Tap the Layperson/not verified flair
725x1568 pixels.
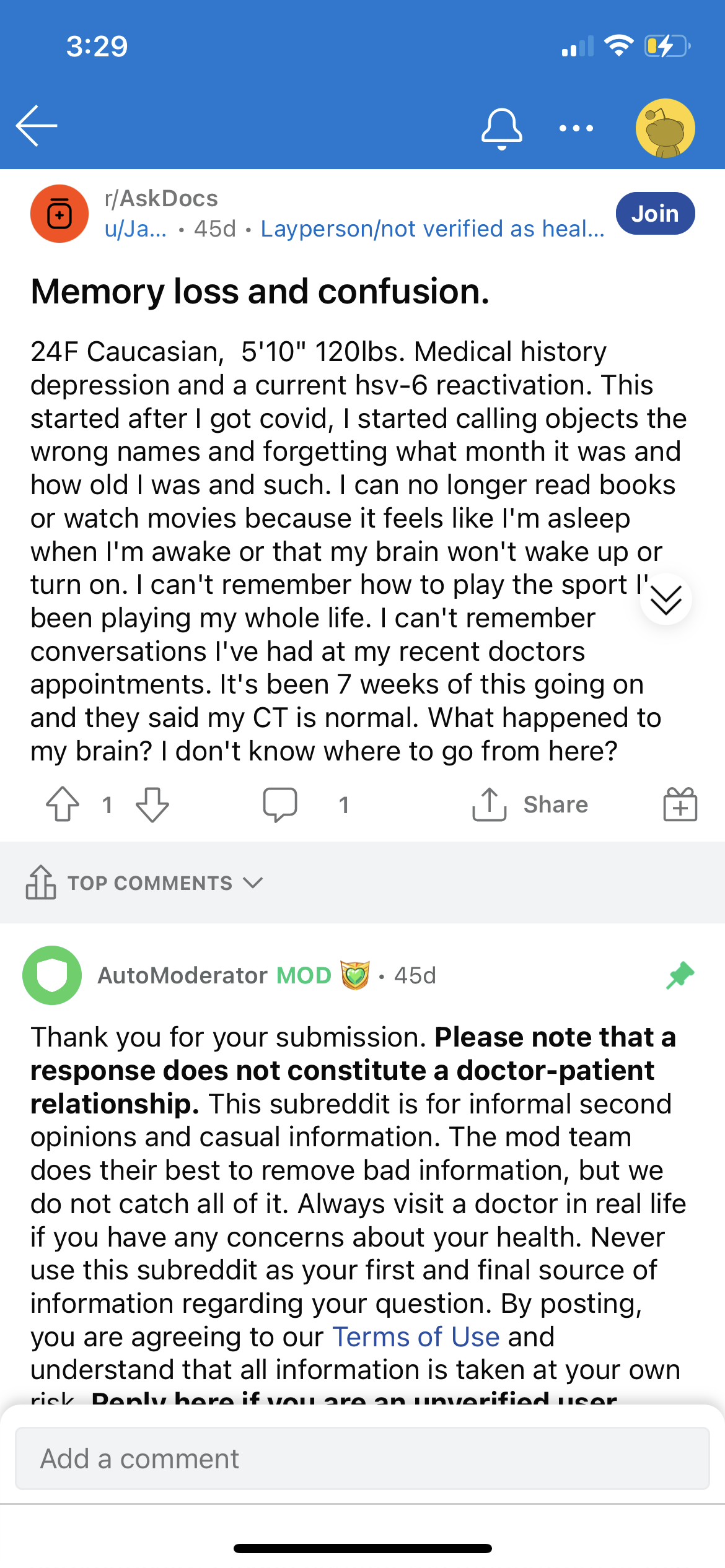click(433, 229)
